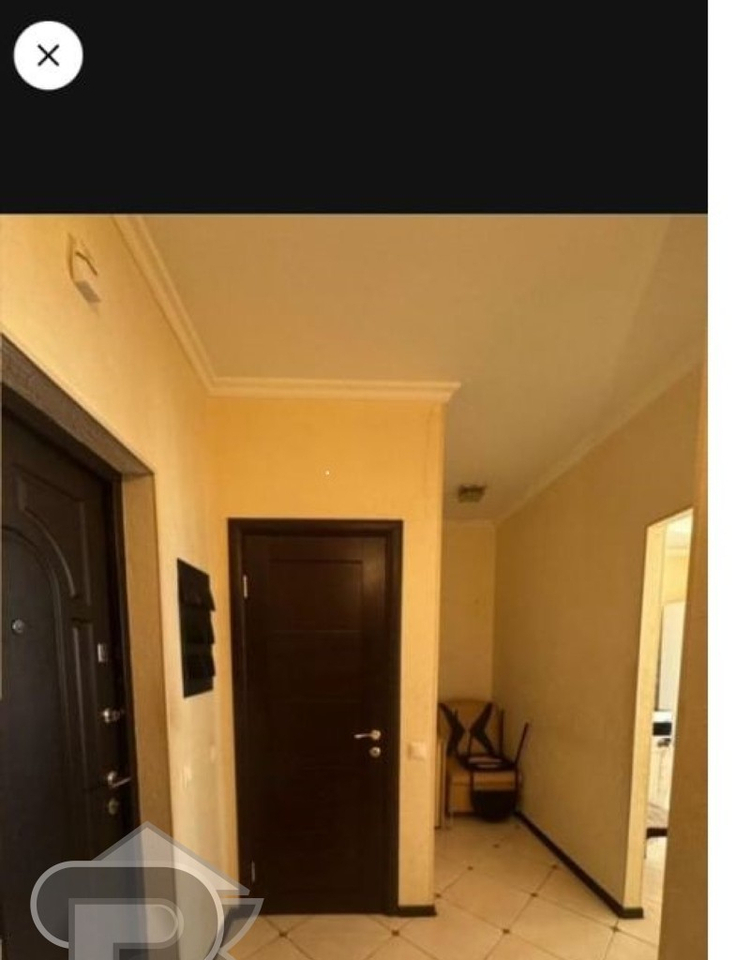
Task: Close the full-screen photo viewer
Action: point(48,56)
